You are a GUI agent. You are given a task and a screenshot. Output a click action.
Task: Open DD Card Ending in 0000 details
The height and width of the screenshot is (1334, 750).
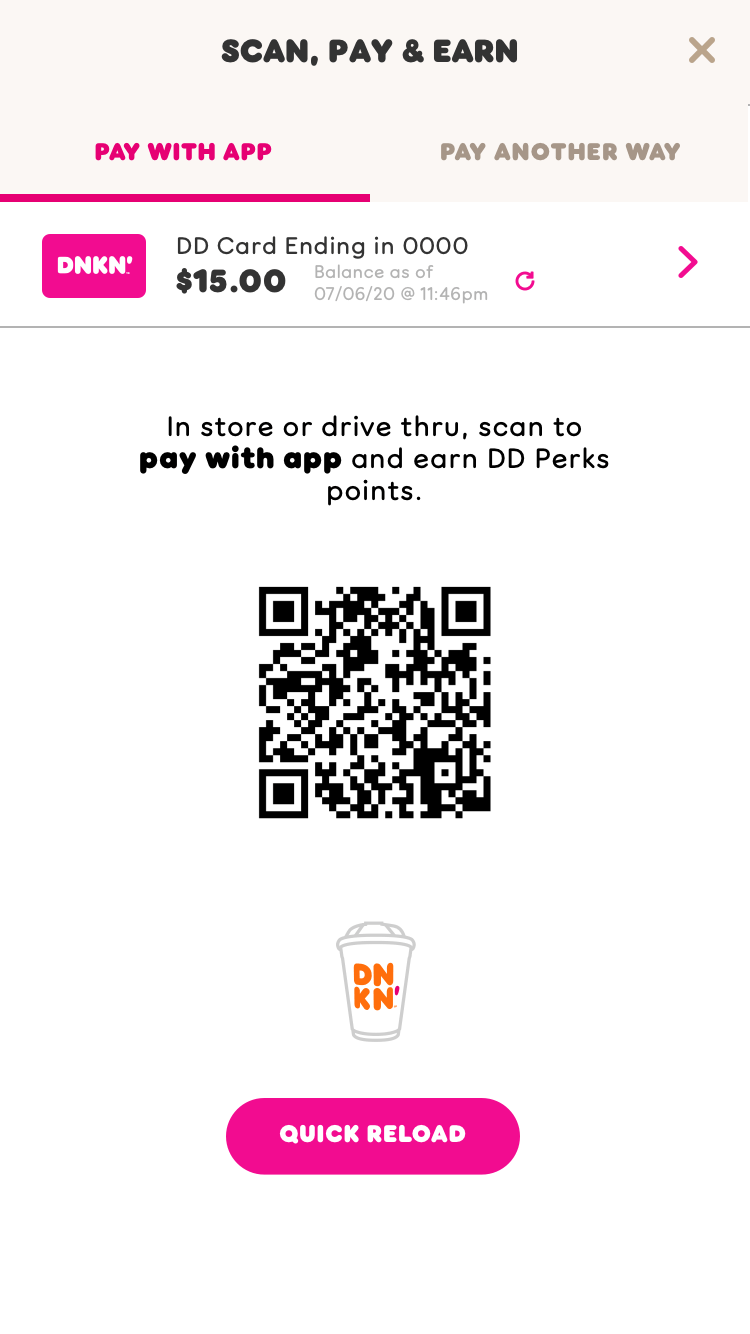322,245
